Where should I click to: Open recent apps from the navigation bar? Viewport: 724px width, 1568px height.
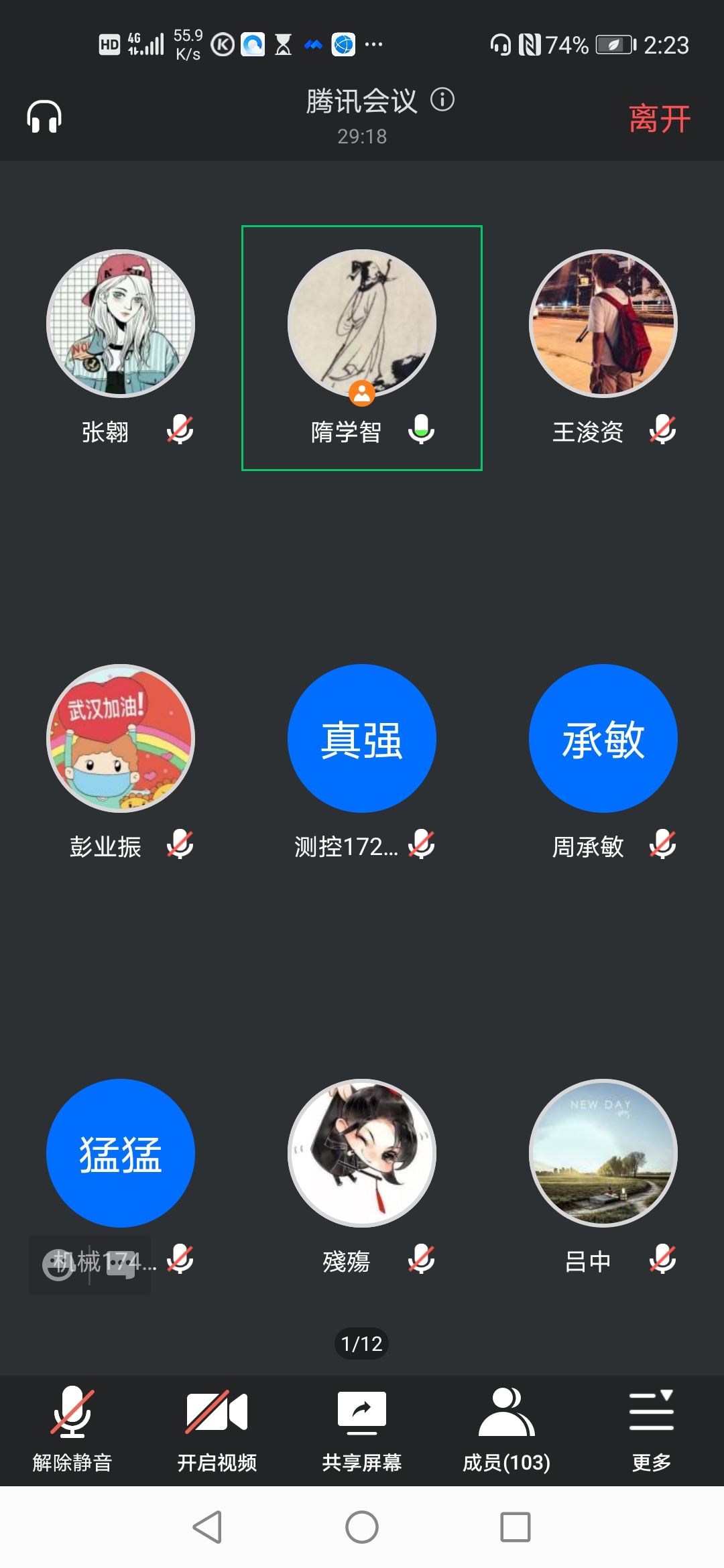[x=516, y=1527]
